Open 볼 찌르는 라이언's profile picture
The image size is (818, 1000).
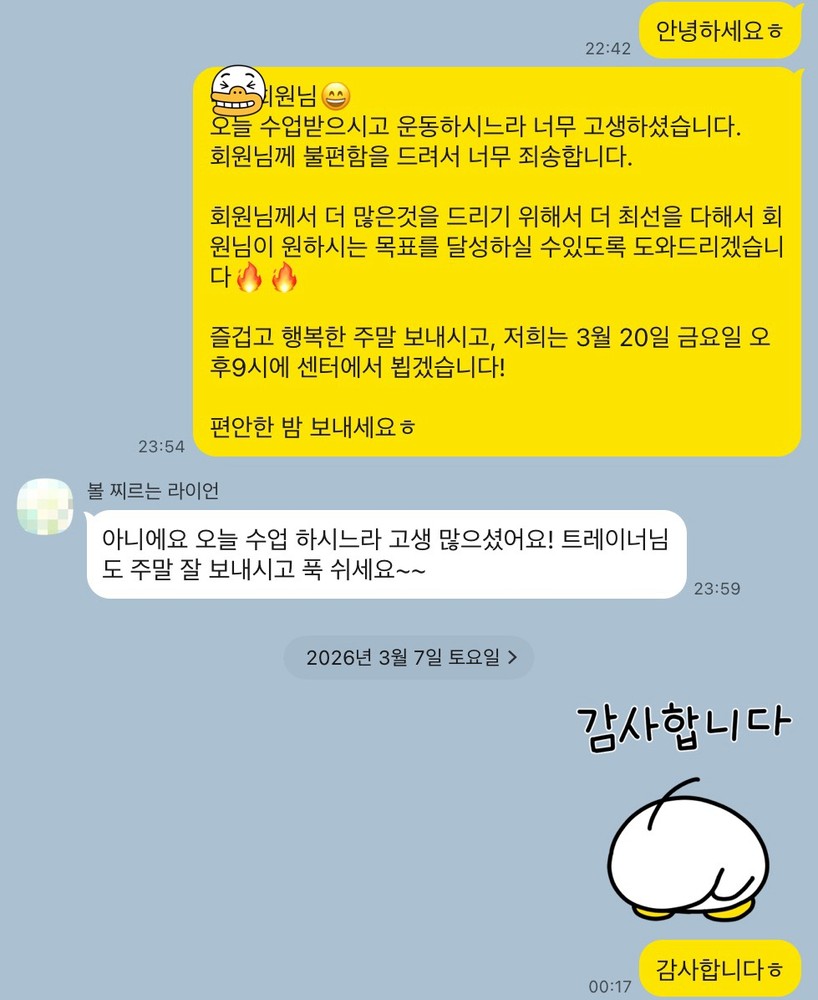(45, 506)
